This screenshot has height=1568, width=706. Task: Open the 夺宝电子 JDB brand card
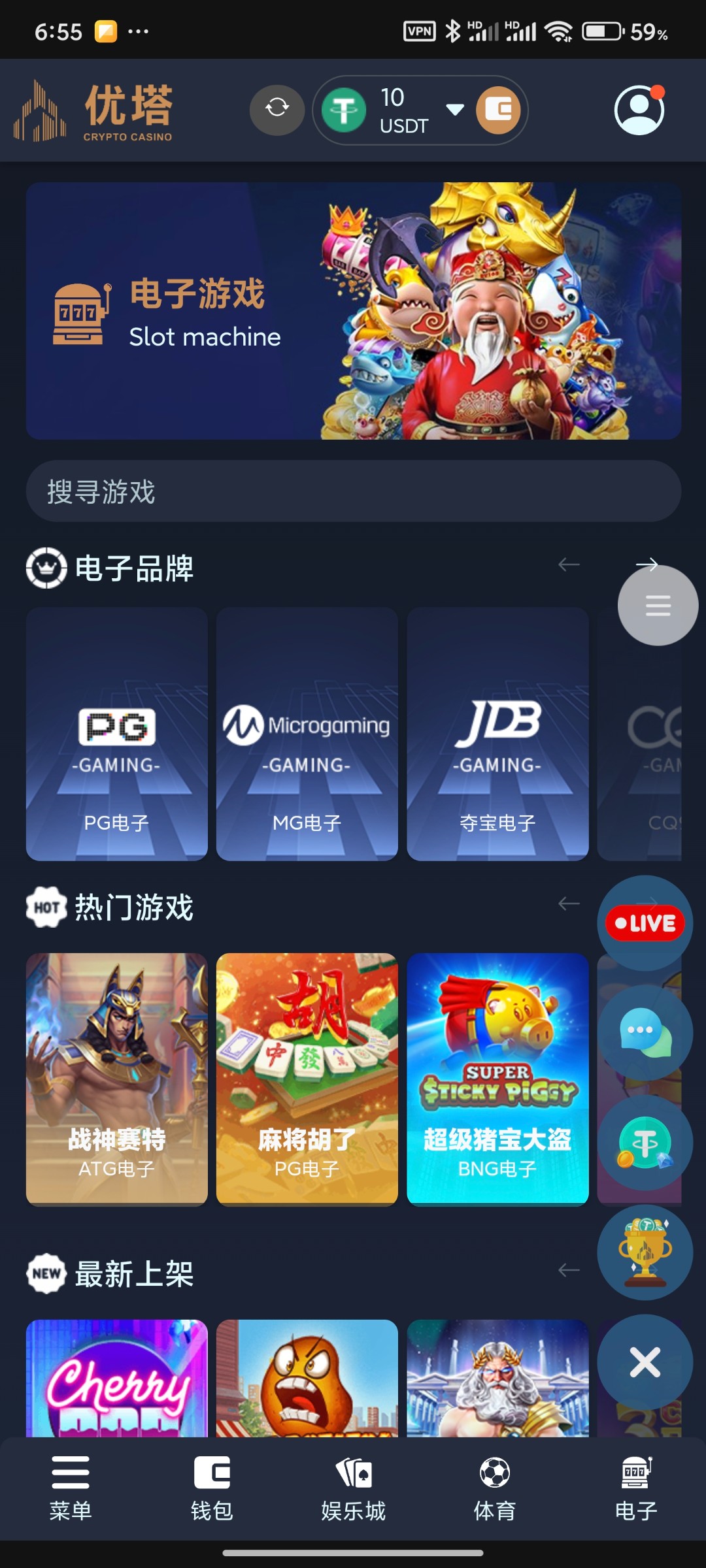pos(497,733)
